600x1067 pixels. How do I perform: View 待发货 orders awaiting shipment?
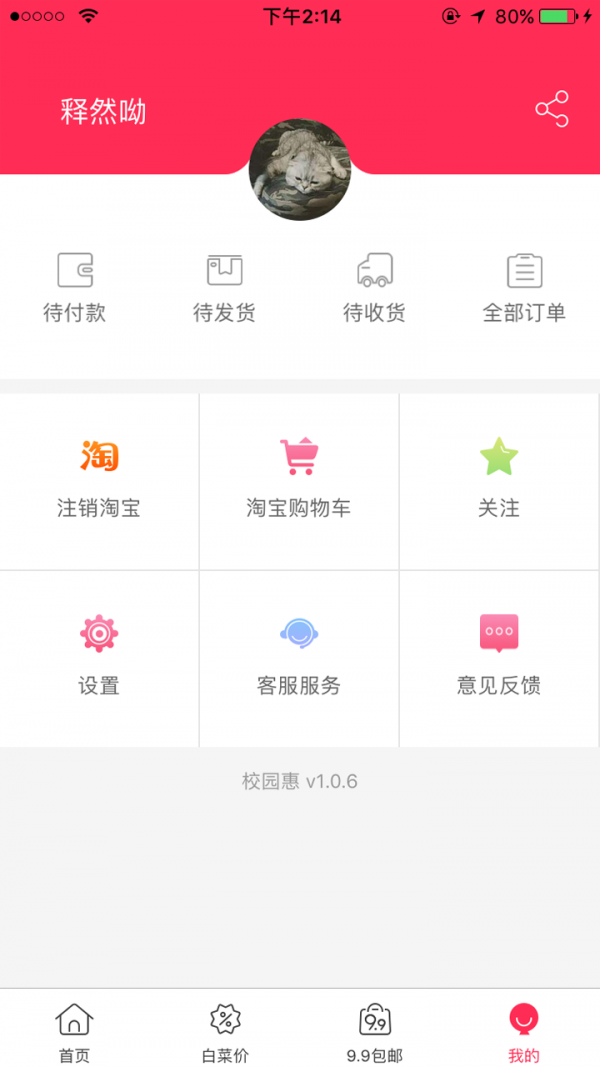[224, 288]
